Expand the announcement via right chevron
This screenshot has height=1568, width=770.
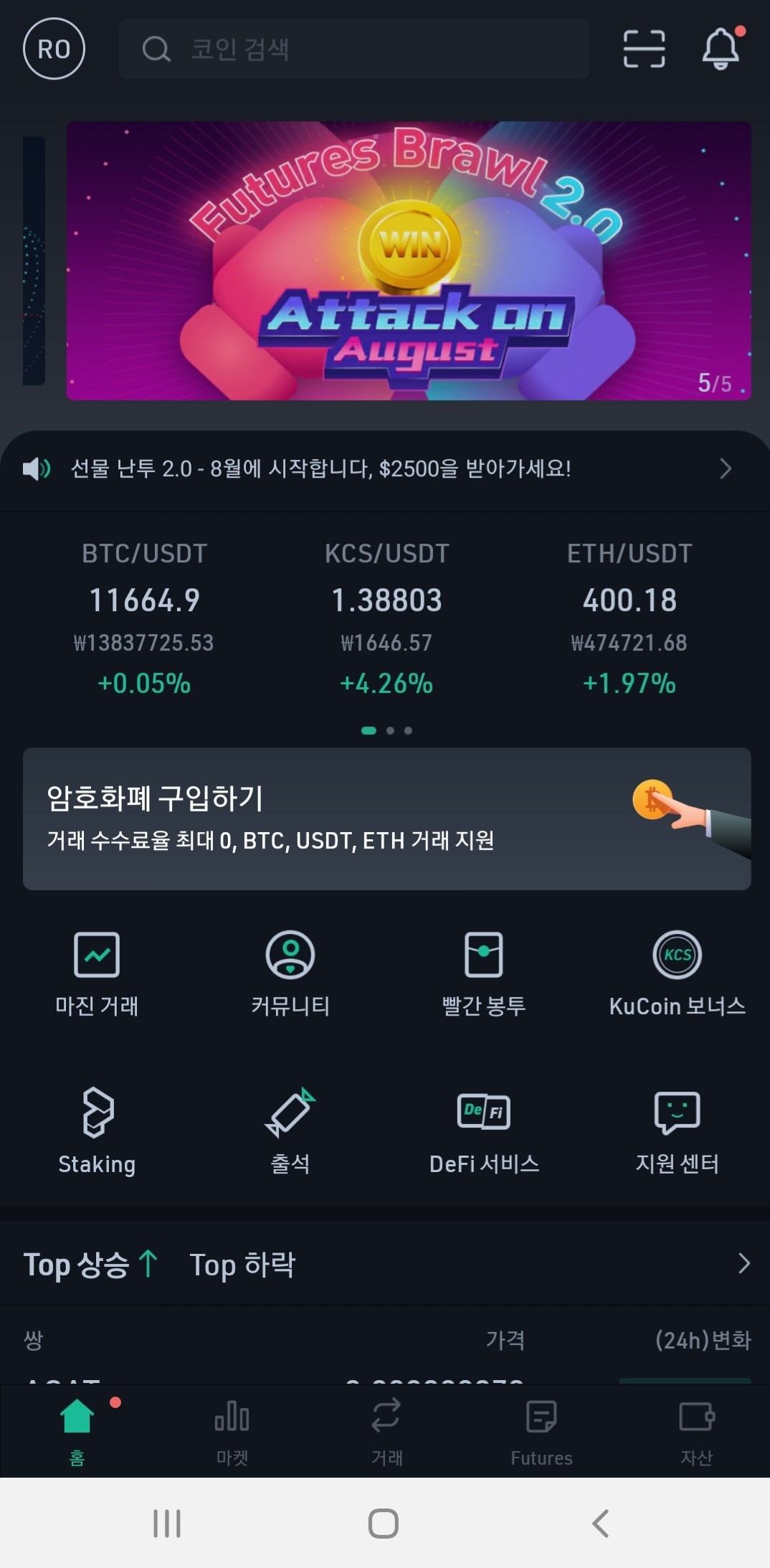coord(725,468)
